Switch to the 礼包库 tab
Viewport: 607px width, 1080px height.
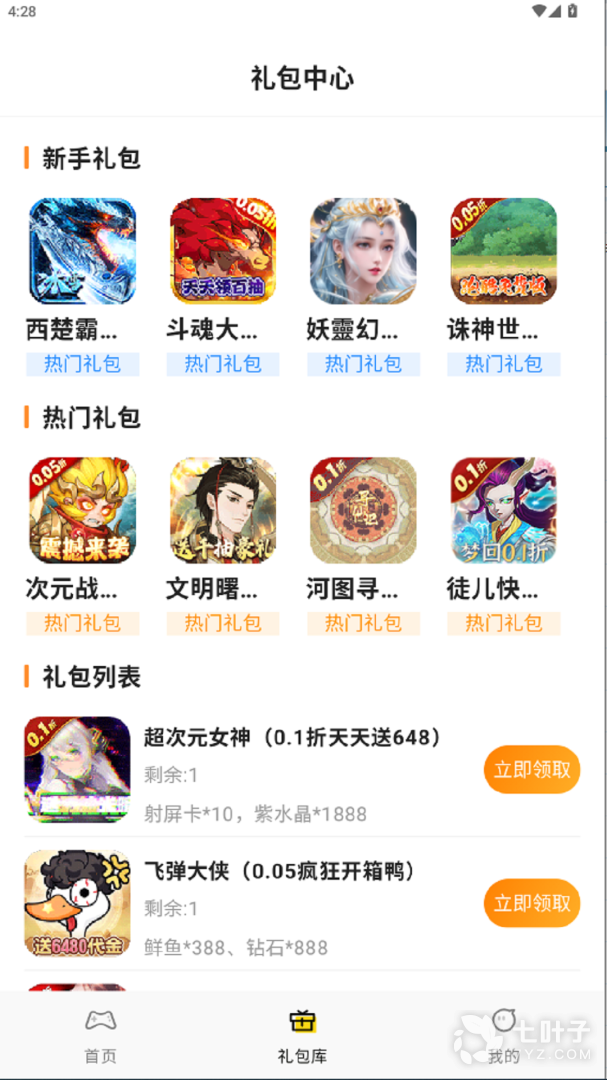(302, 1036)
